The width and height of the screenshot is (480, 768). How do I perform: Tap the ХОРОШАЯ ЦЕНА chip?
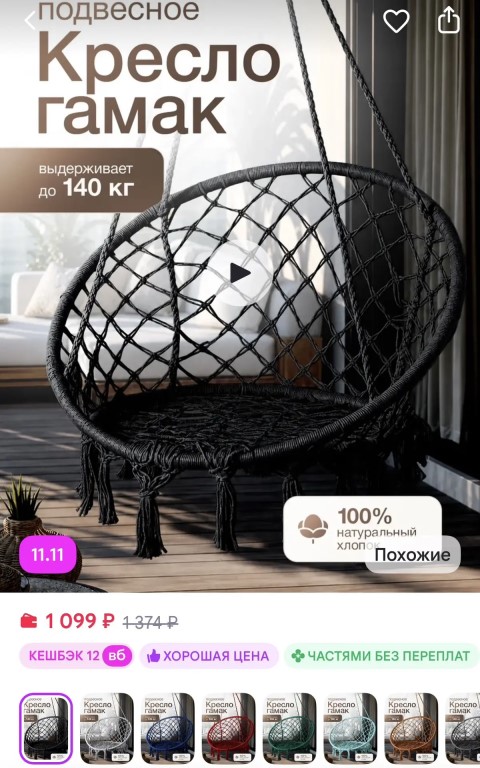point(209,656)
